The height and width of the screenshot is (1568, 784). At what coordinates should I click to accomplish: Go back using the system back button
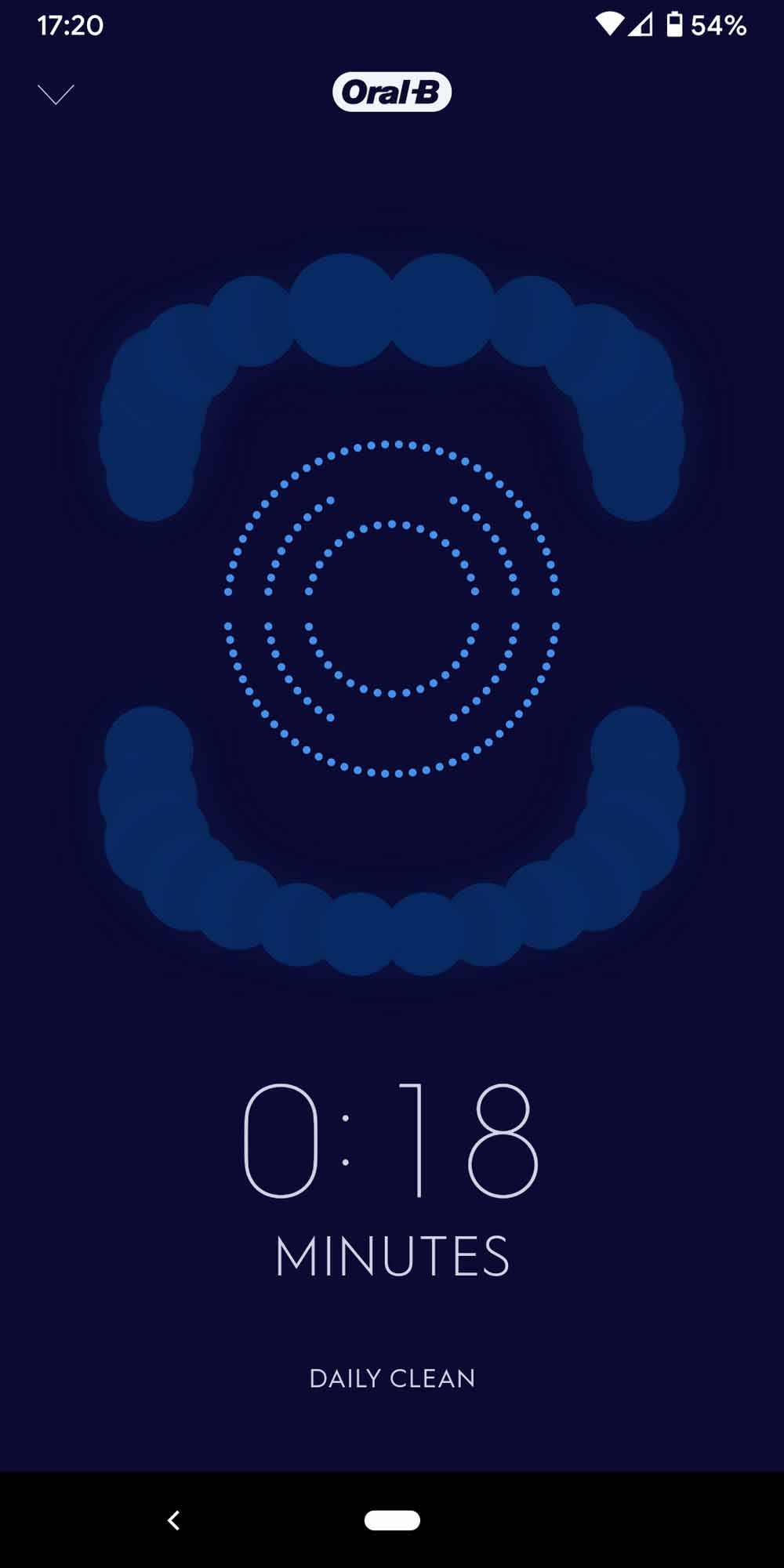tap(174, 1520)
